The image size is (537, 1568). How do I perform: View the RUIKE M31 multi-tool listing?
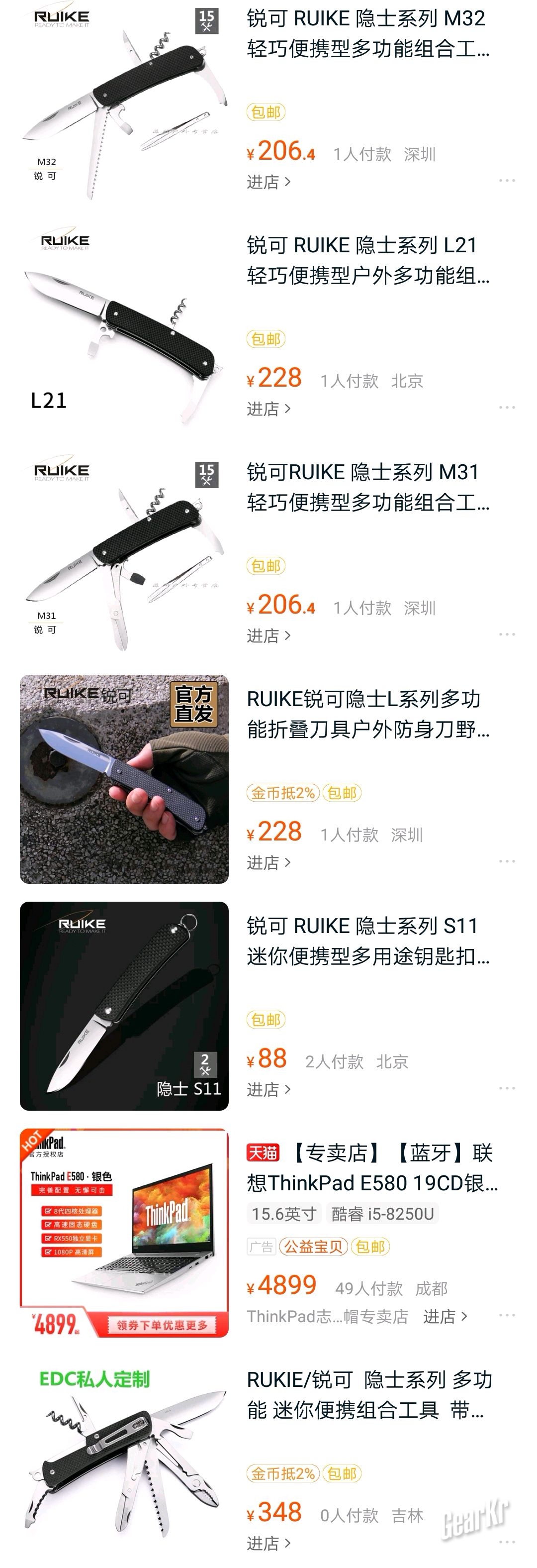[367, 487]
